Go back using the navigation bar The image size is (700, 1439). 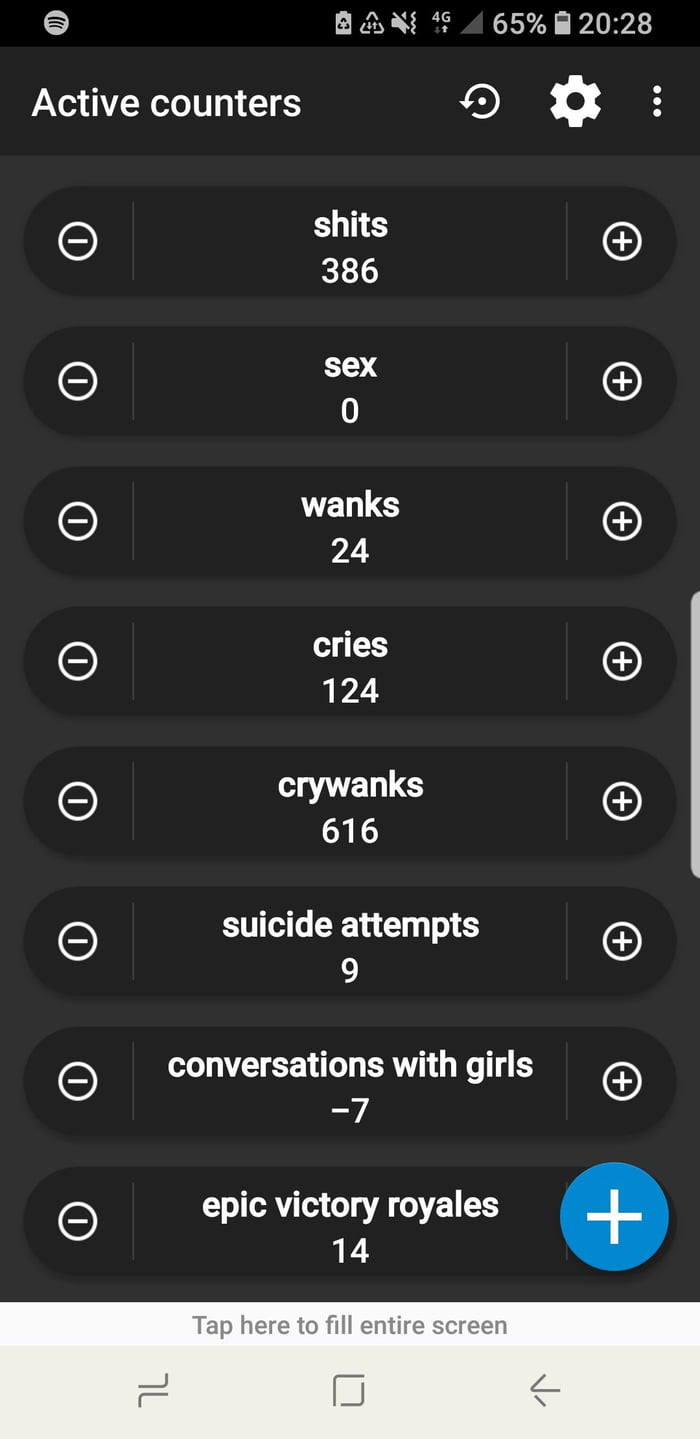point(545,1390)
